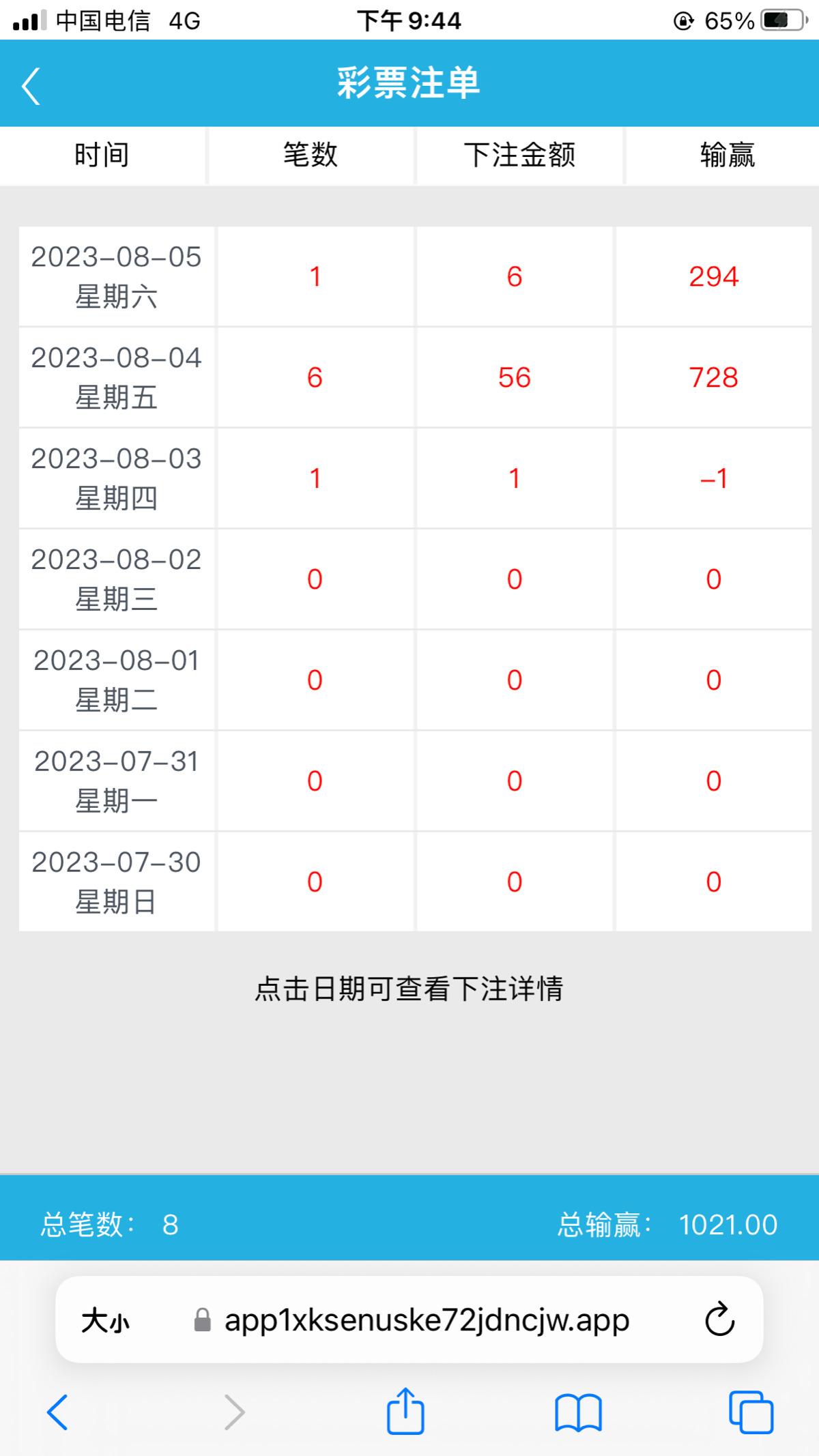Tap the 时间 column header
The width and height of the screenshot is (819, 1456).
[102, 155]
